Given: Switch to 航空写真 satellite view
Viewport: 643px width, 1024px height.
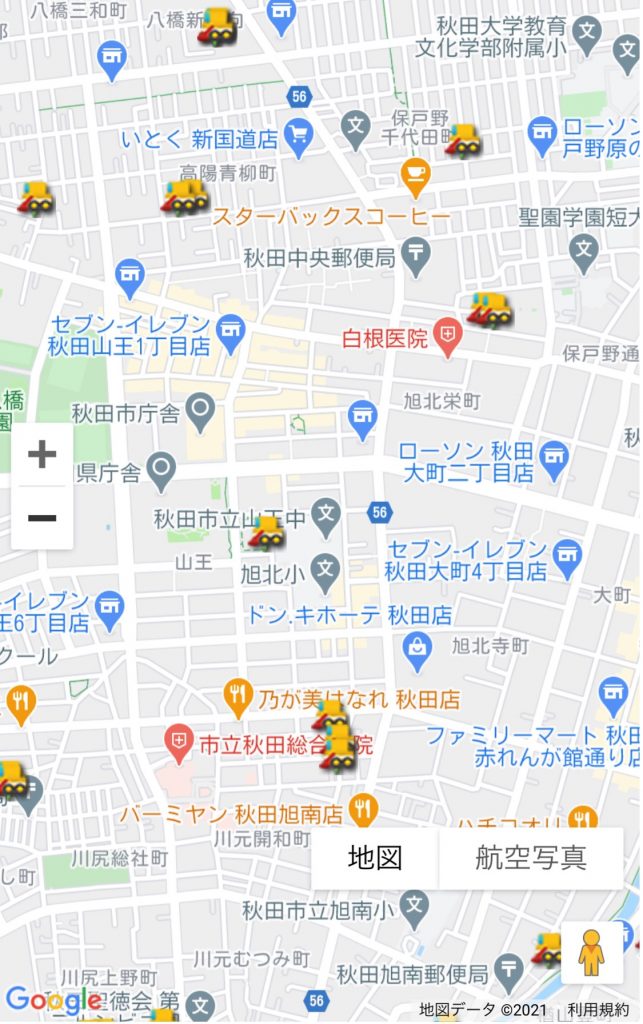Looking at the screenshot, I should pos(531,858).
